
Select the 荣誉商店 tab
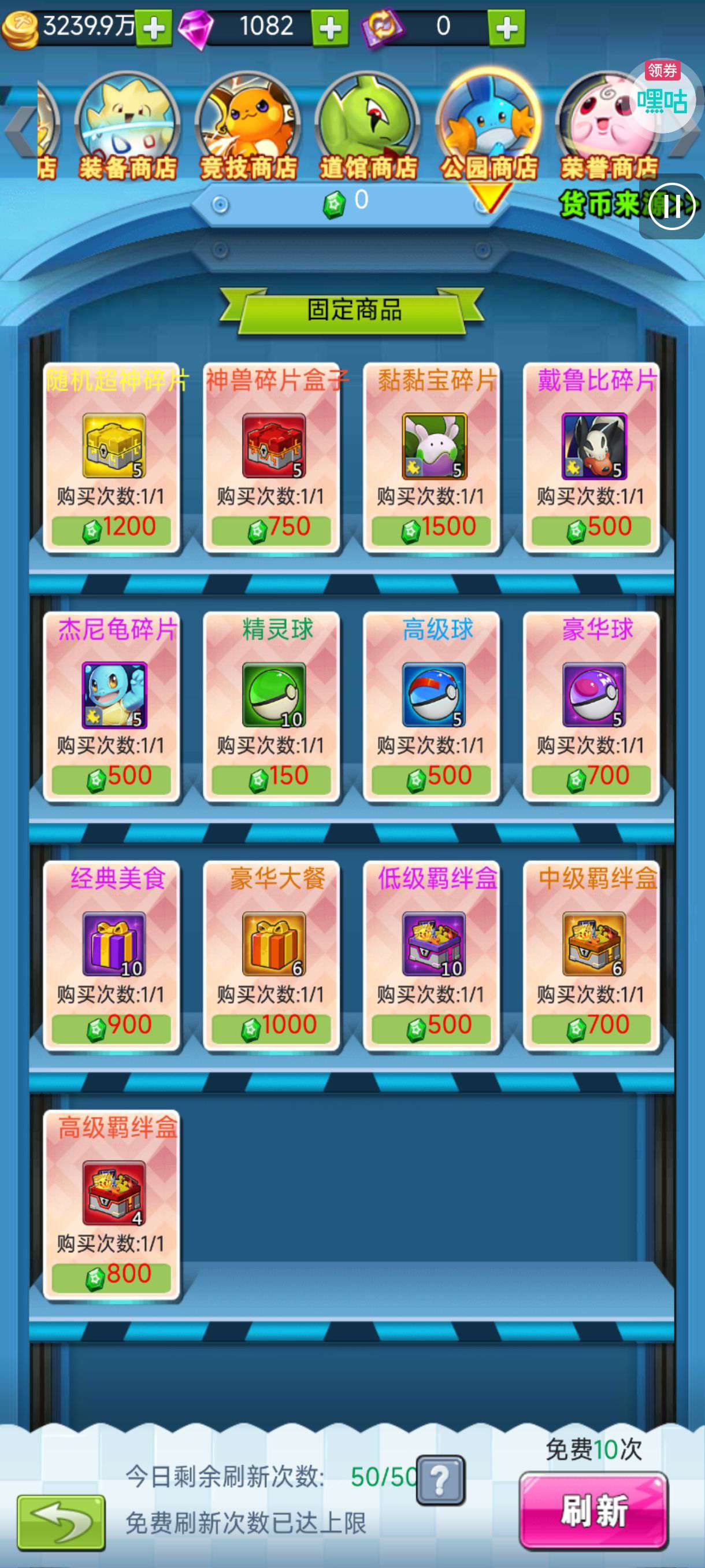(609, 128)
